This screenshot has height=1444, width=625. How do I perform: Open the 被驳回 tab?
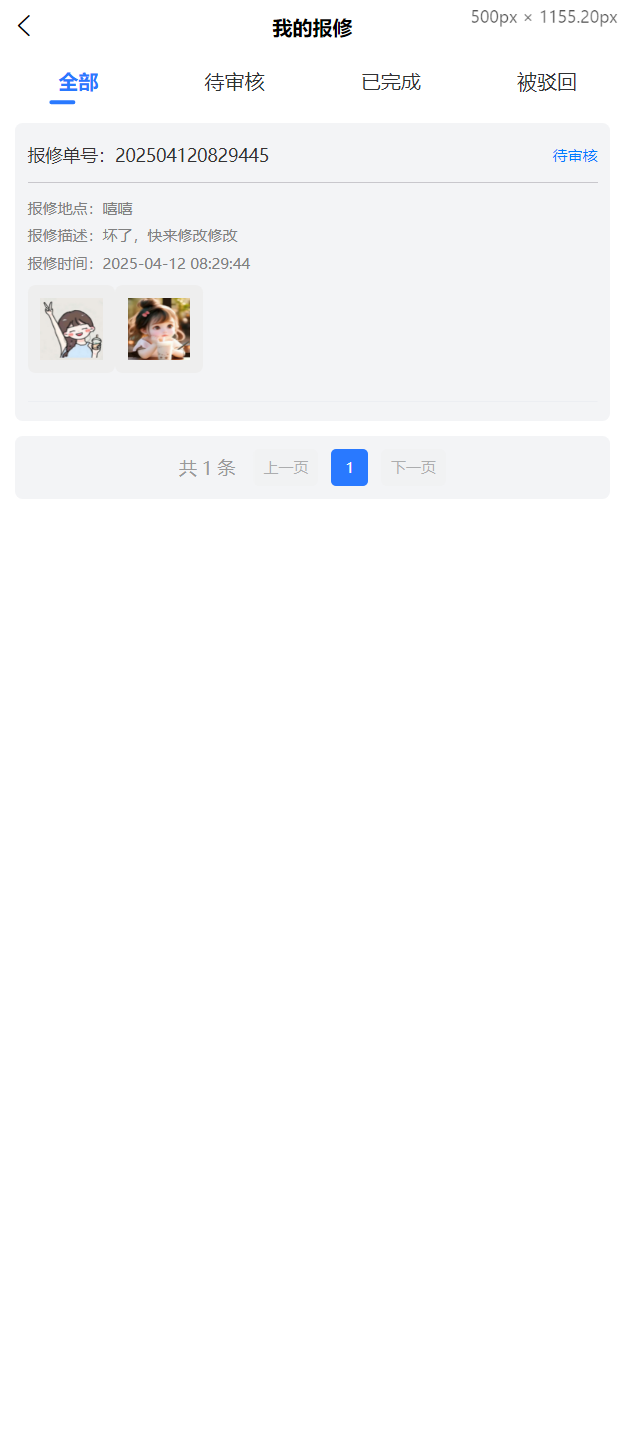click(547, 83)
